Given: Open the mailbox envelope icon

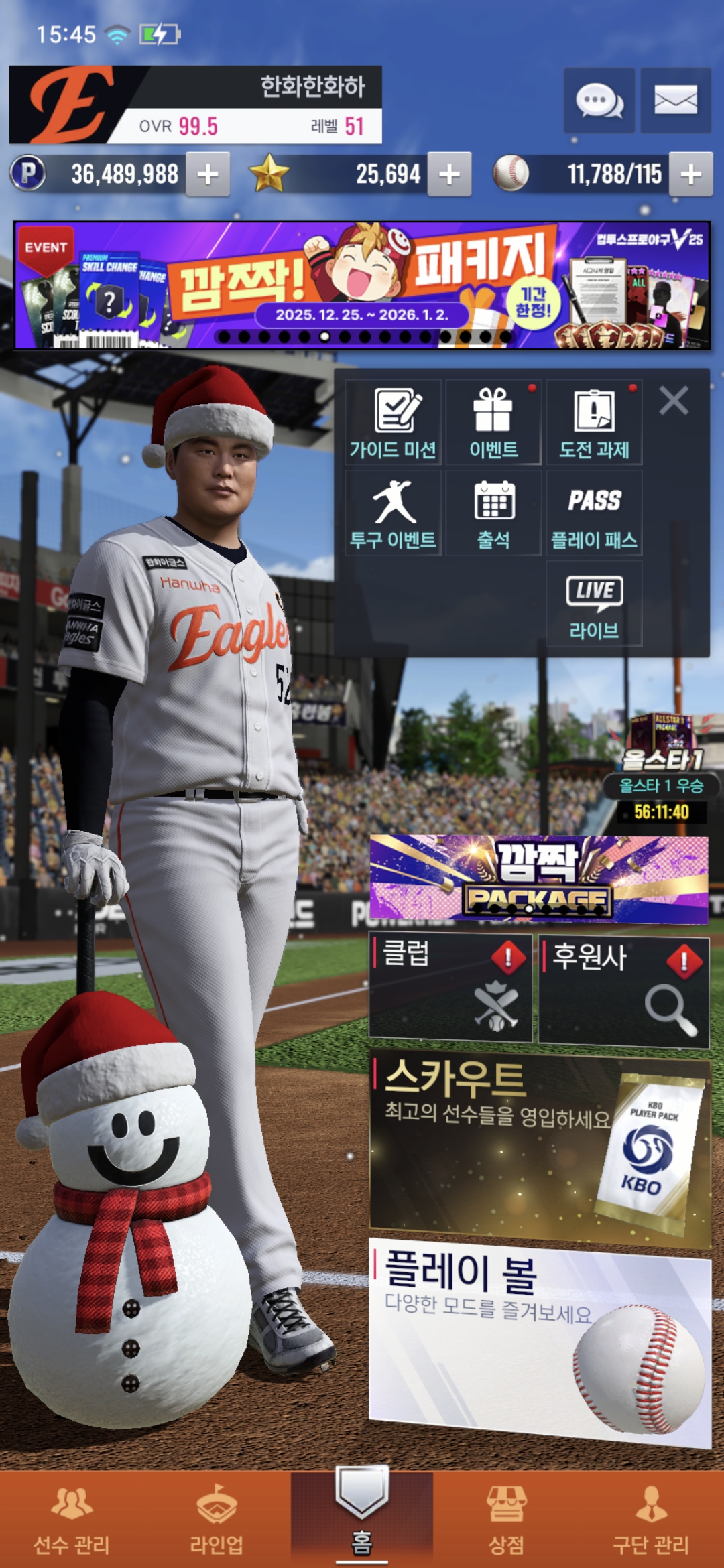Looking at the screenshot, I should pos(675,101).
